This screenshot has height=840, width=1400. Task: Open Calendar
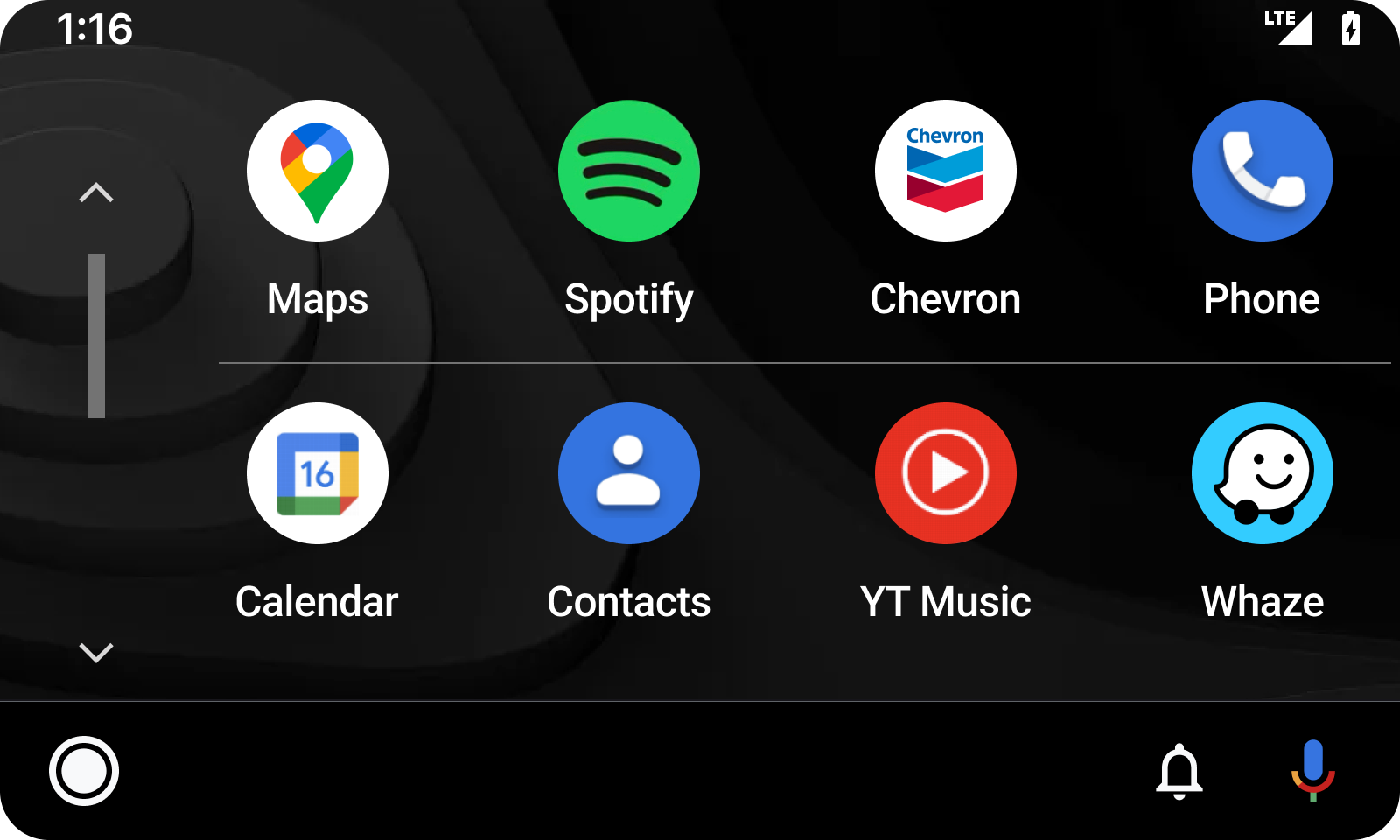[x=318, y=473]
